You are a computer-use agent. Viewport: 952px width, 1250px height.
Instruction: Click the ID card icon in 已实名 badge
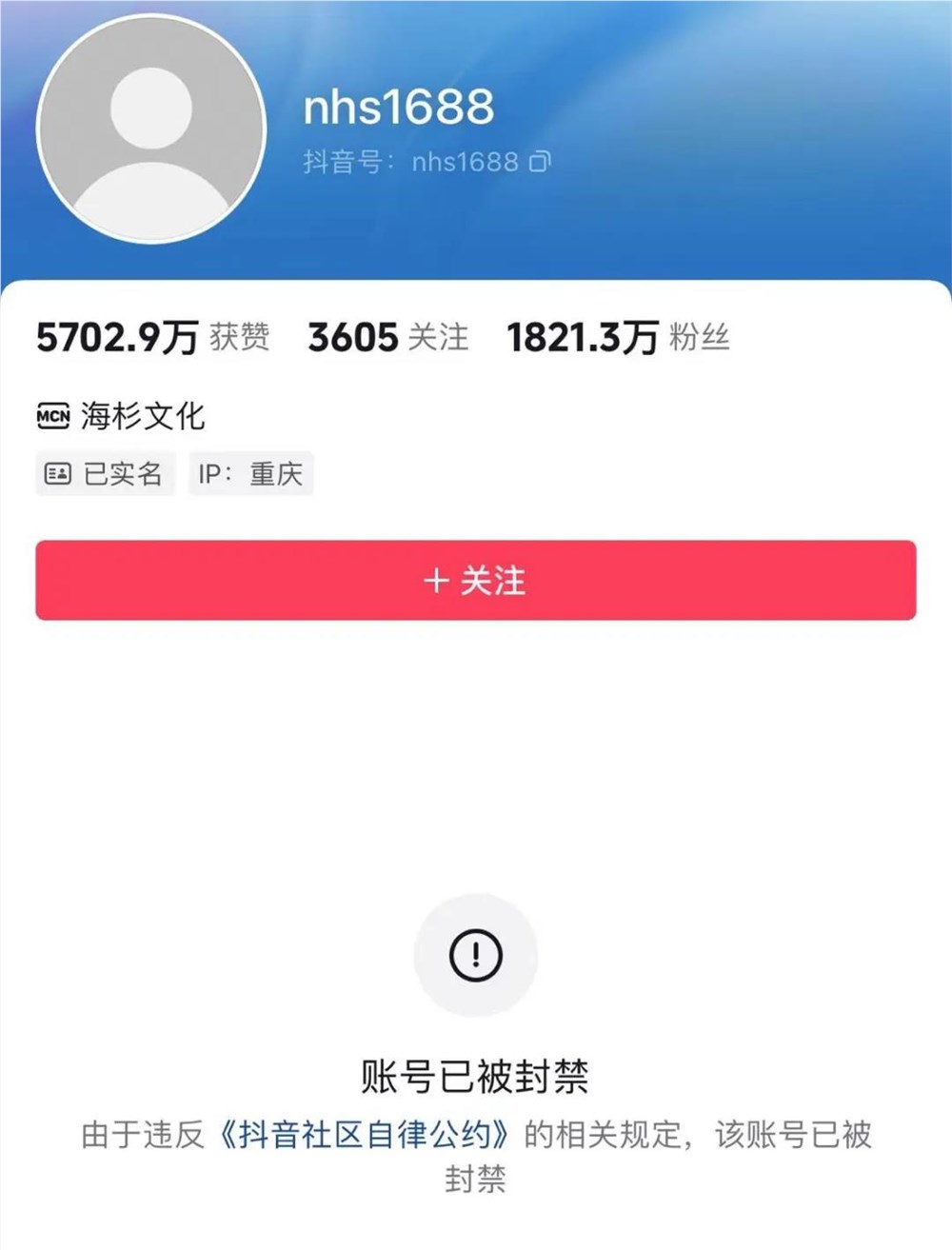click(59, 472)
